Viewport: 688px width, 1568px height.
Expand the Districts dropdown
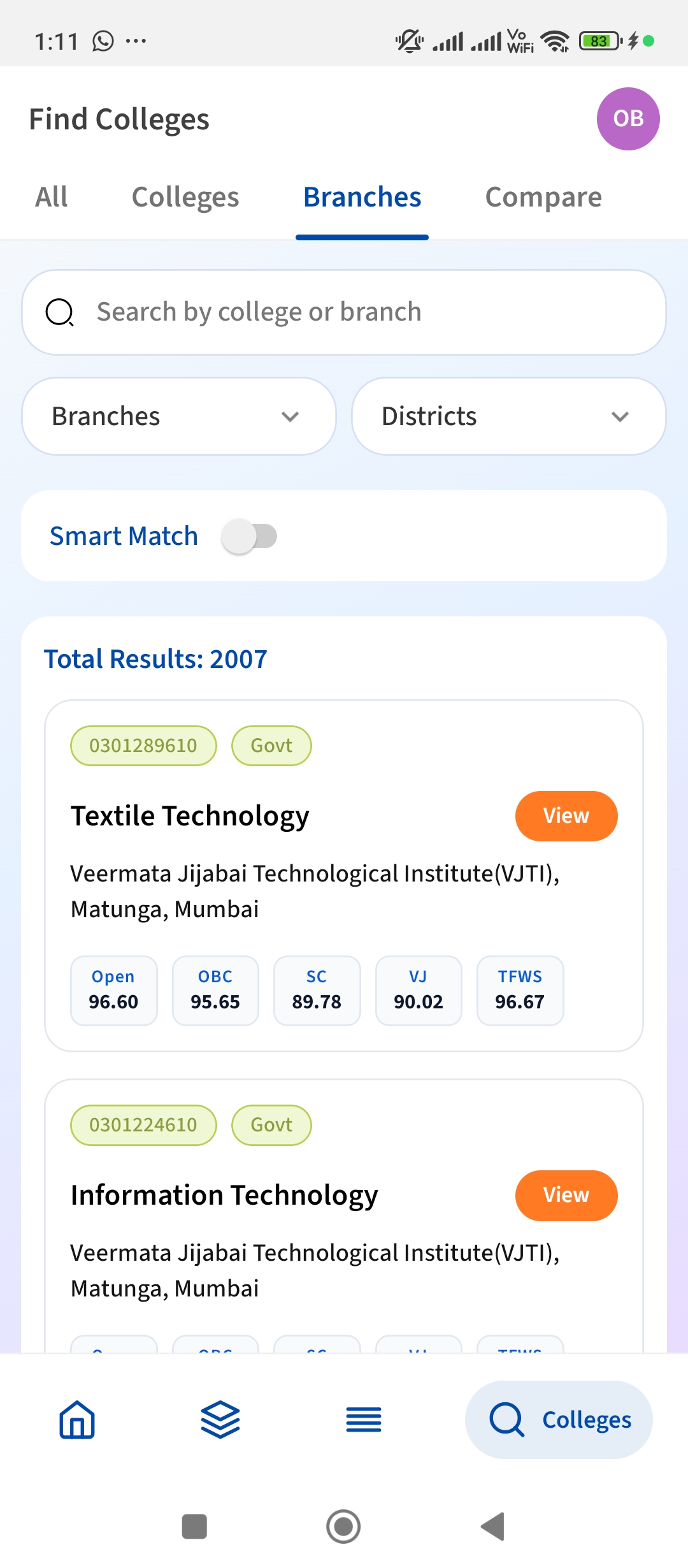click(508, 416)
